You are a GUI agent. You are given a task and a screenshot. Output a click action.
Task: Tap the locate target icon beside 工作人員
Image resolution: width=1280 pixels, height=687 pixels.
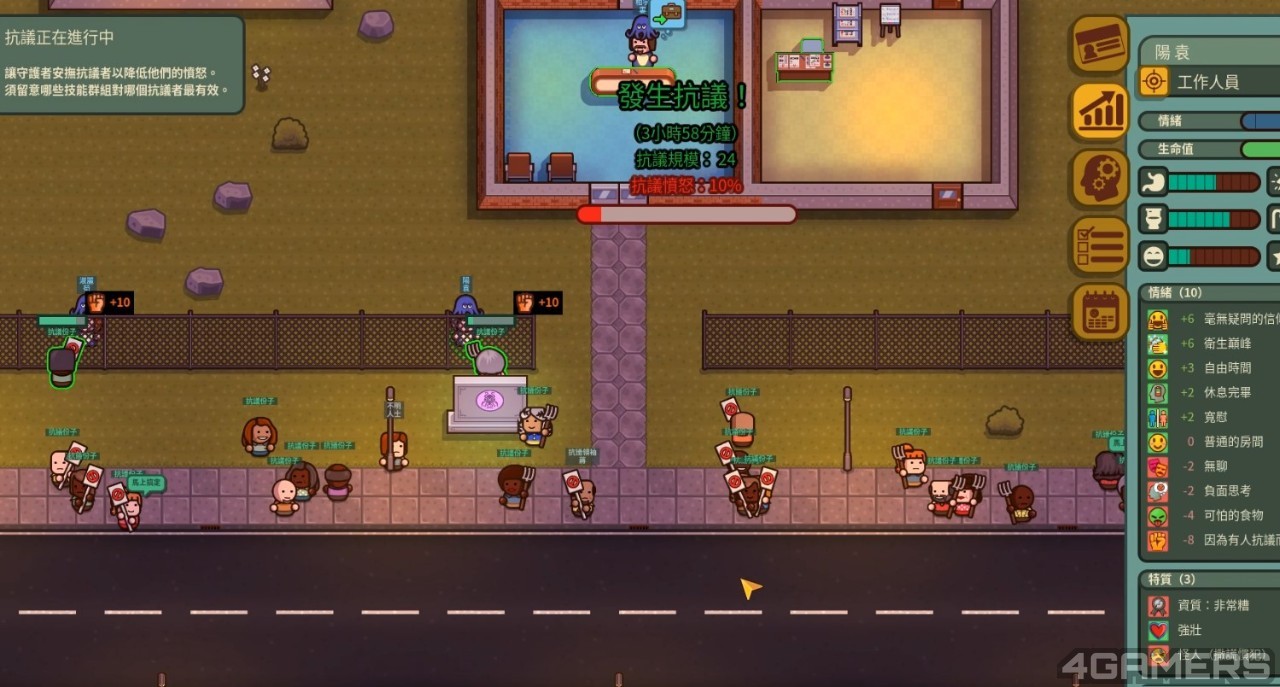1154,81
